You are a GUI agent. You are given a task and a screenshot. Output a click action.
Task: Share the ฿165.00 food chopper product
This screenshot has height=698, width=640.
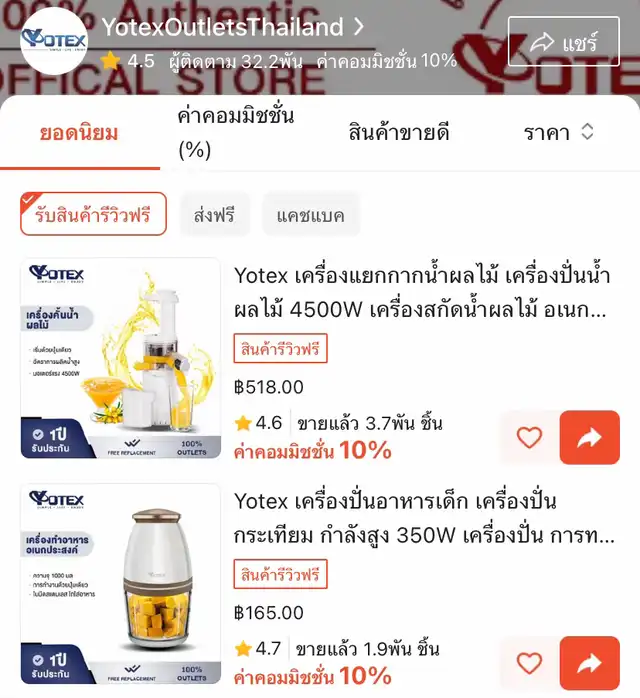click(589, 663)
